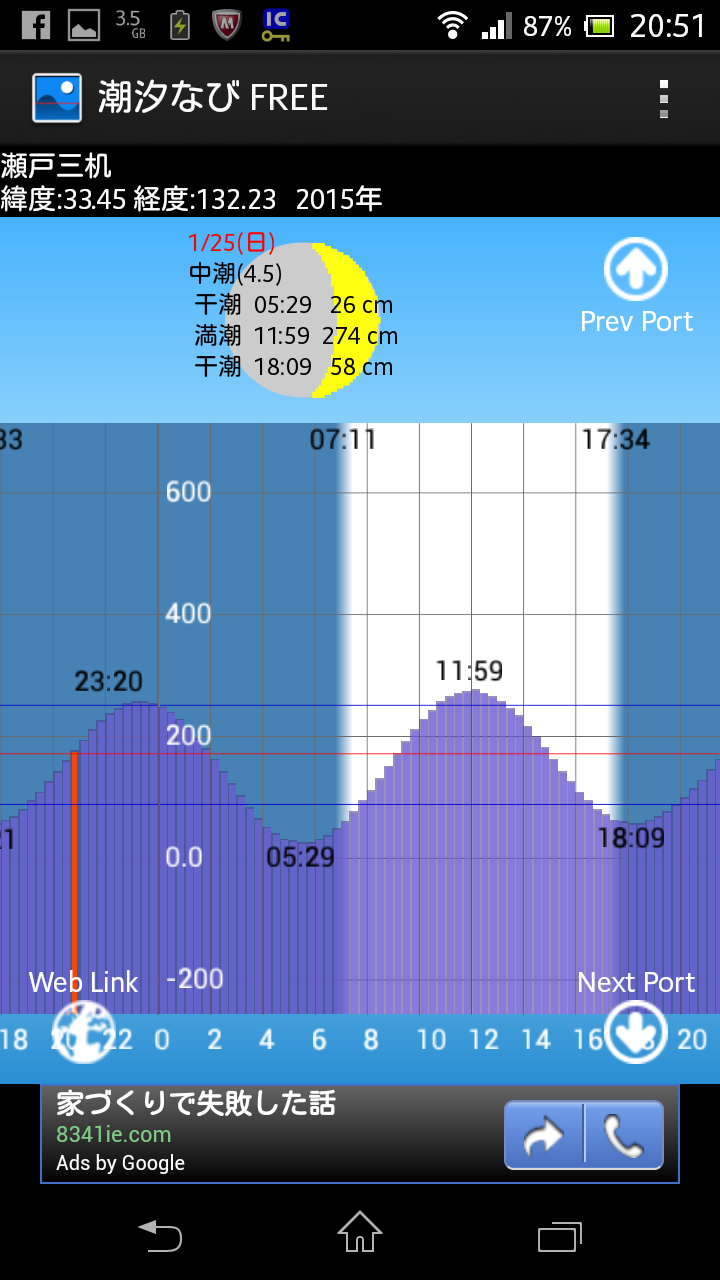Tap the ad's forward arrow button
Image resolution: width=720 pixels, height=1280 pixels.
[544, 1135]
